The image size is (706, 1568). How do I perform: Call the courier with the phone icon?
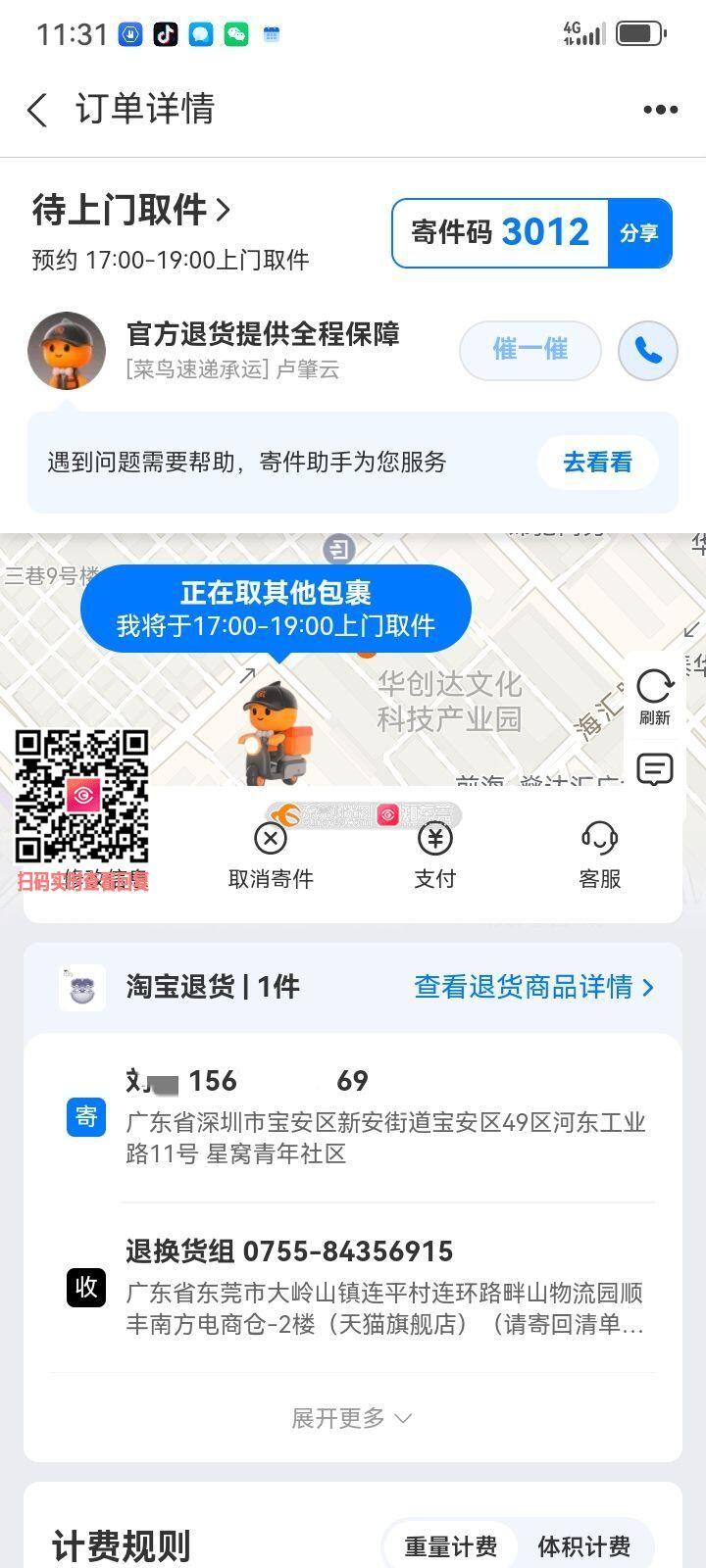click(647, 350)
